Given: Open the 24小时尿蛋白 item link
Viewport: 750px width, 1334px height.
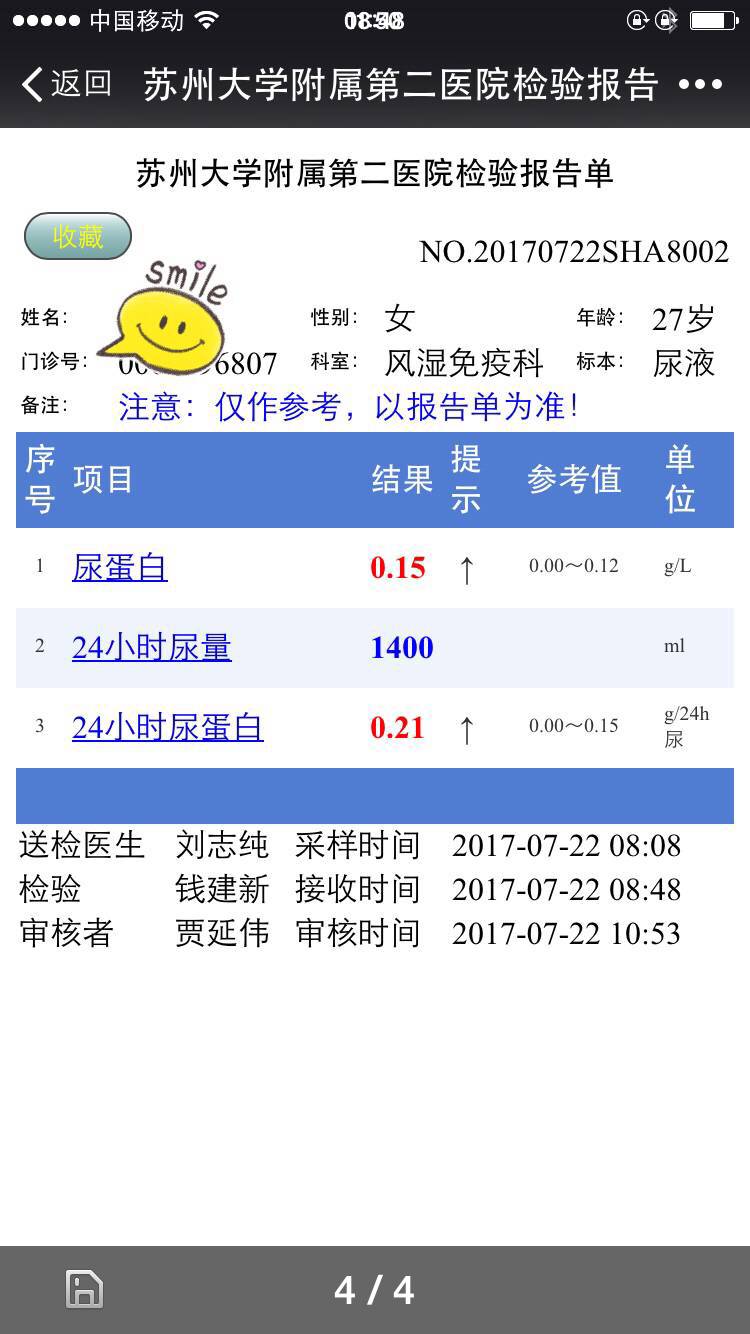Looking at the screenshot, I should pos(167,728).
